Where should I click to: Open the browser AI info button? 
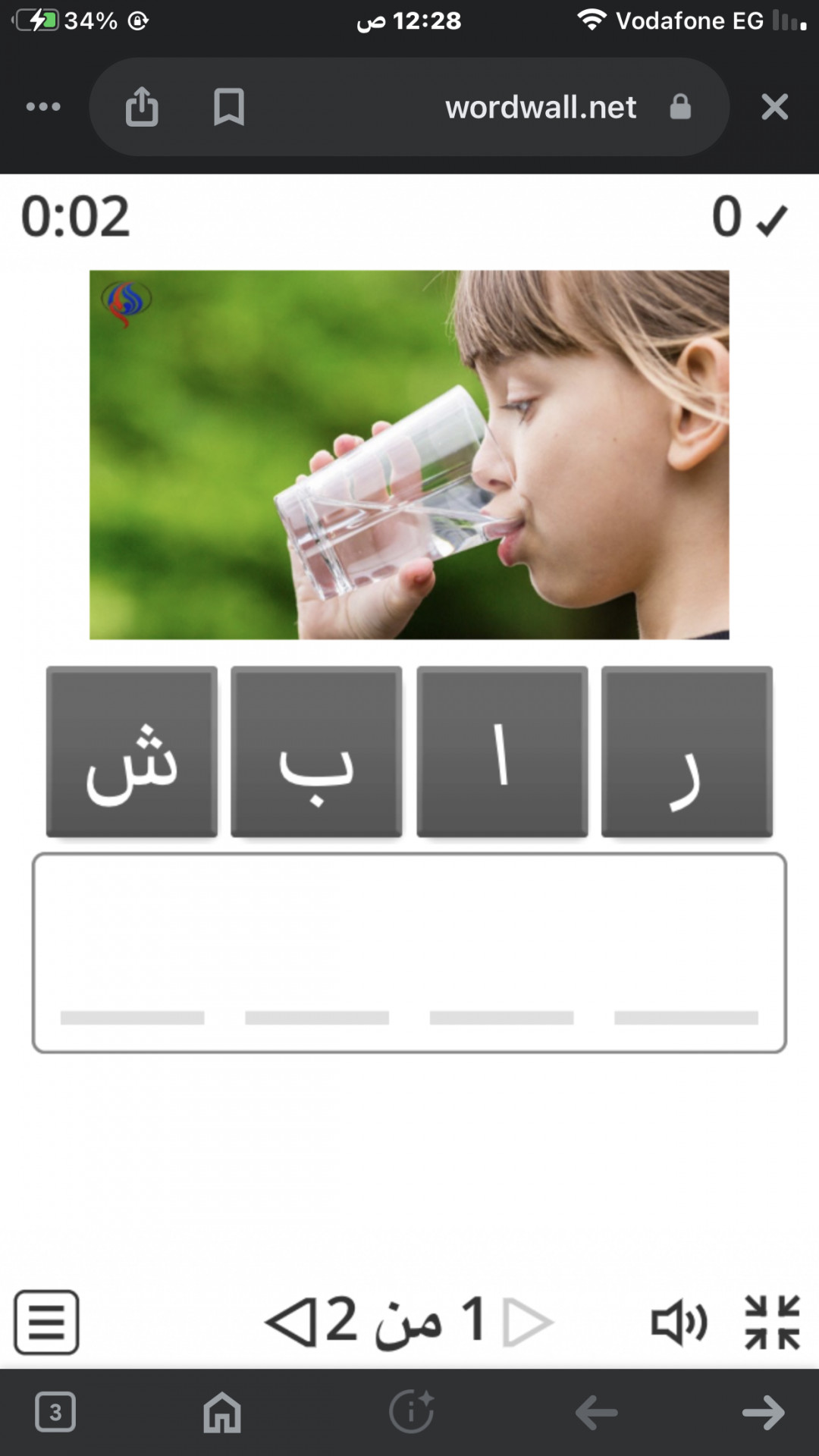(411, 1412)
